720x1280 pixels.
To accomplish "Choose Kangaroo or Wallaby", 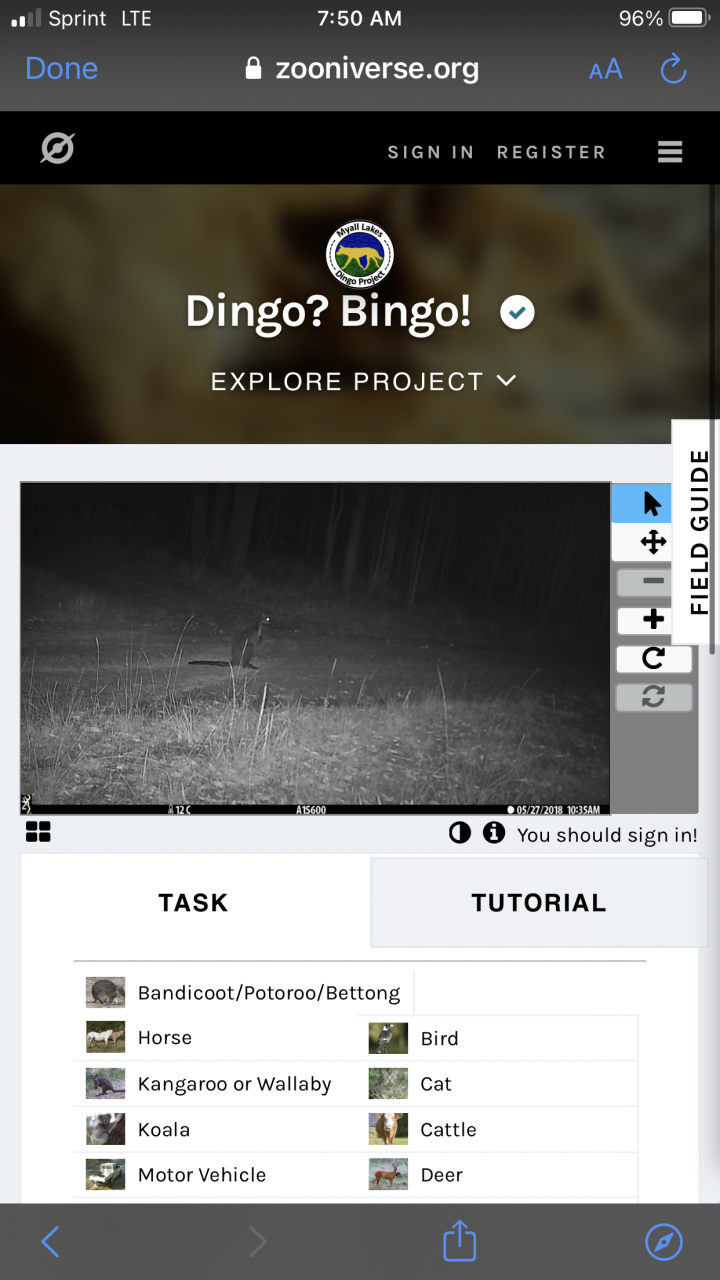I will click(234, 1084).
